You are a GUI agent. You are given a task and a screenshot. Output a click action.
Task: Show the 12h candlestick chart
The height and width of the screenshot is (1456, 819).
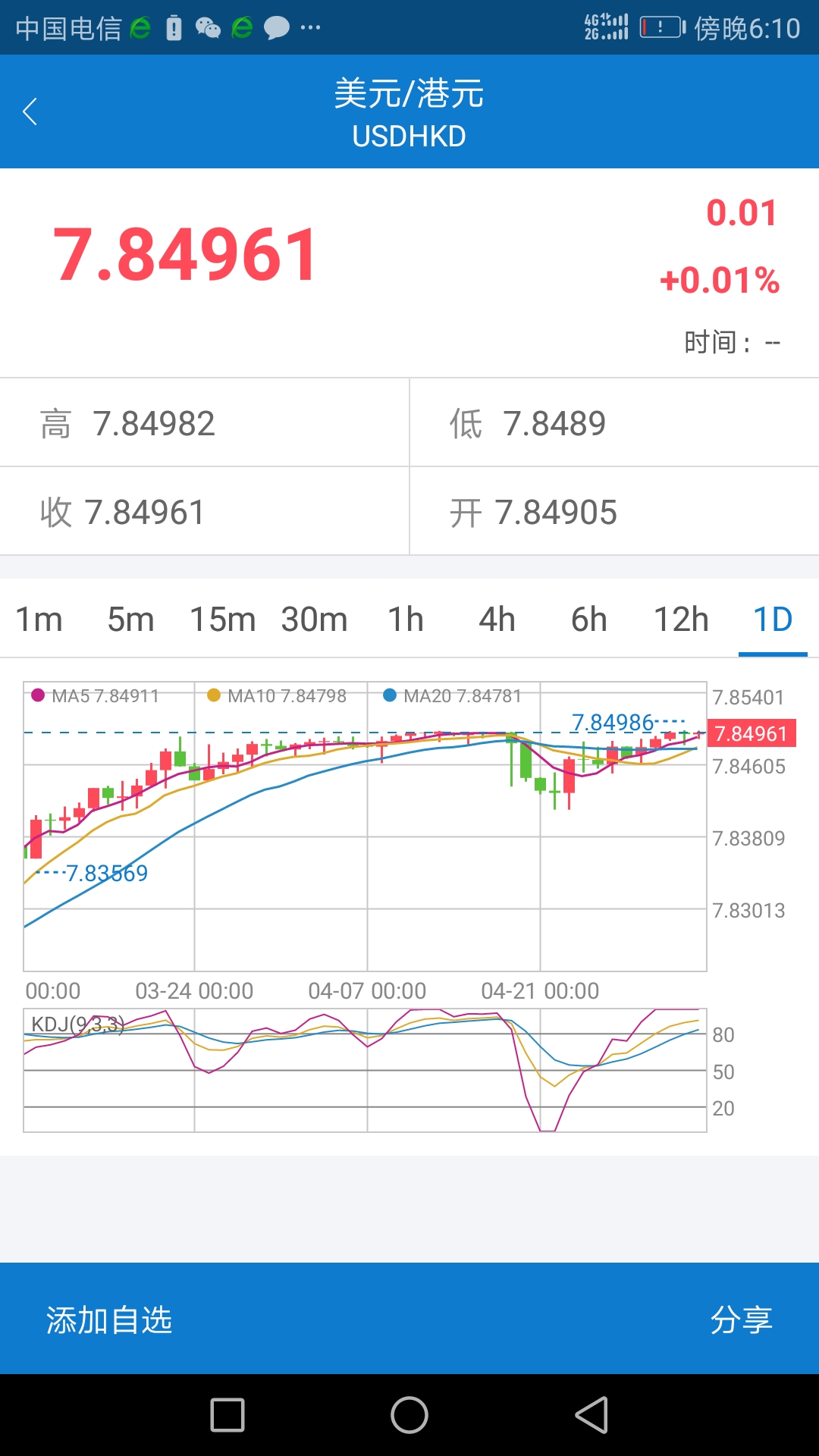click(x=681, y=620)
